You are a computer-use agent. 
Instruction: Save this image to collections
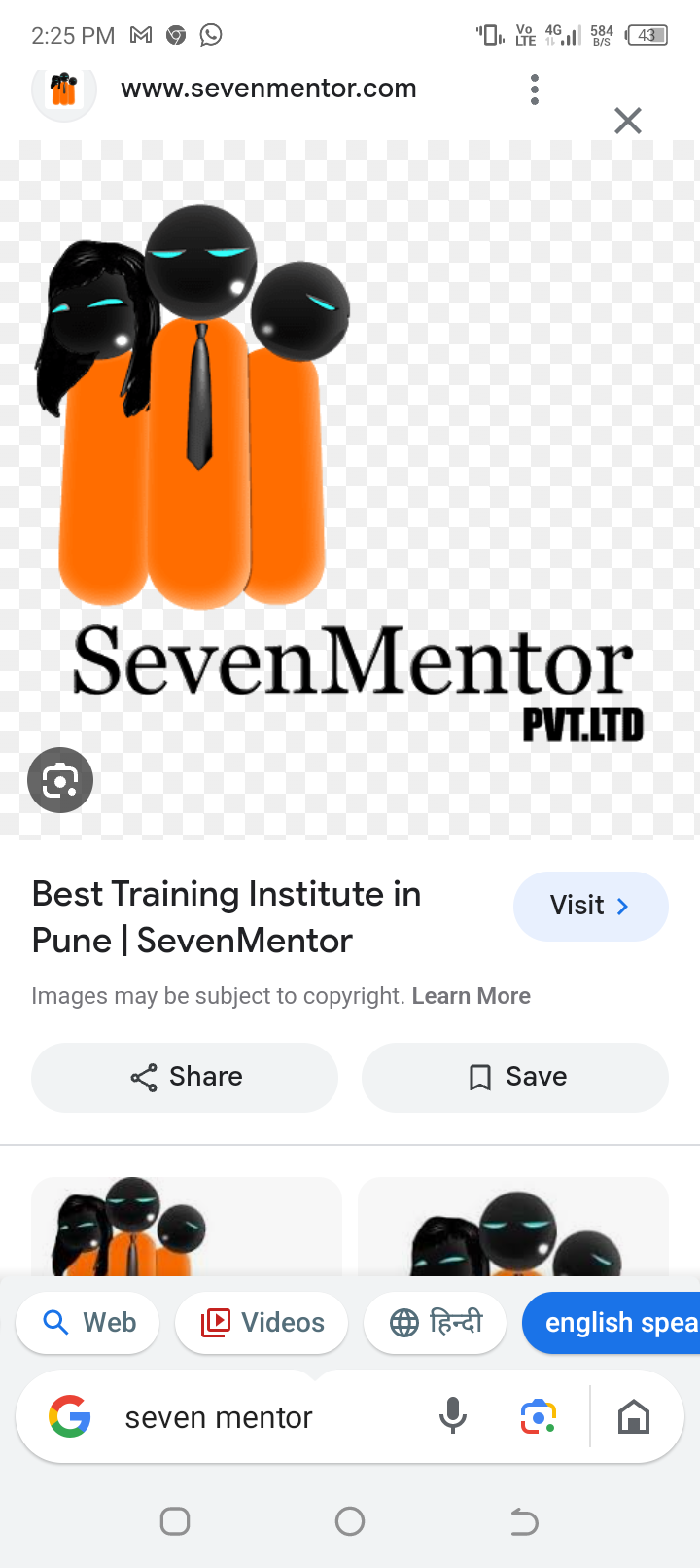click(515, 1077)
